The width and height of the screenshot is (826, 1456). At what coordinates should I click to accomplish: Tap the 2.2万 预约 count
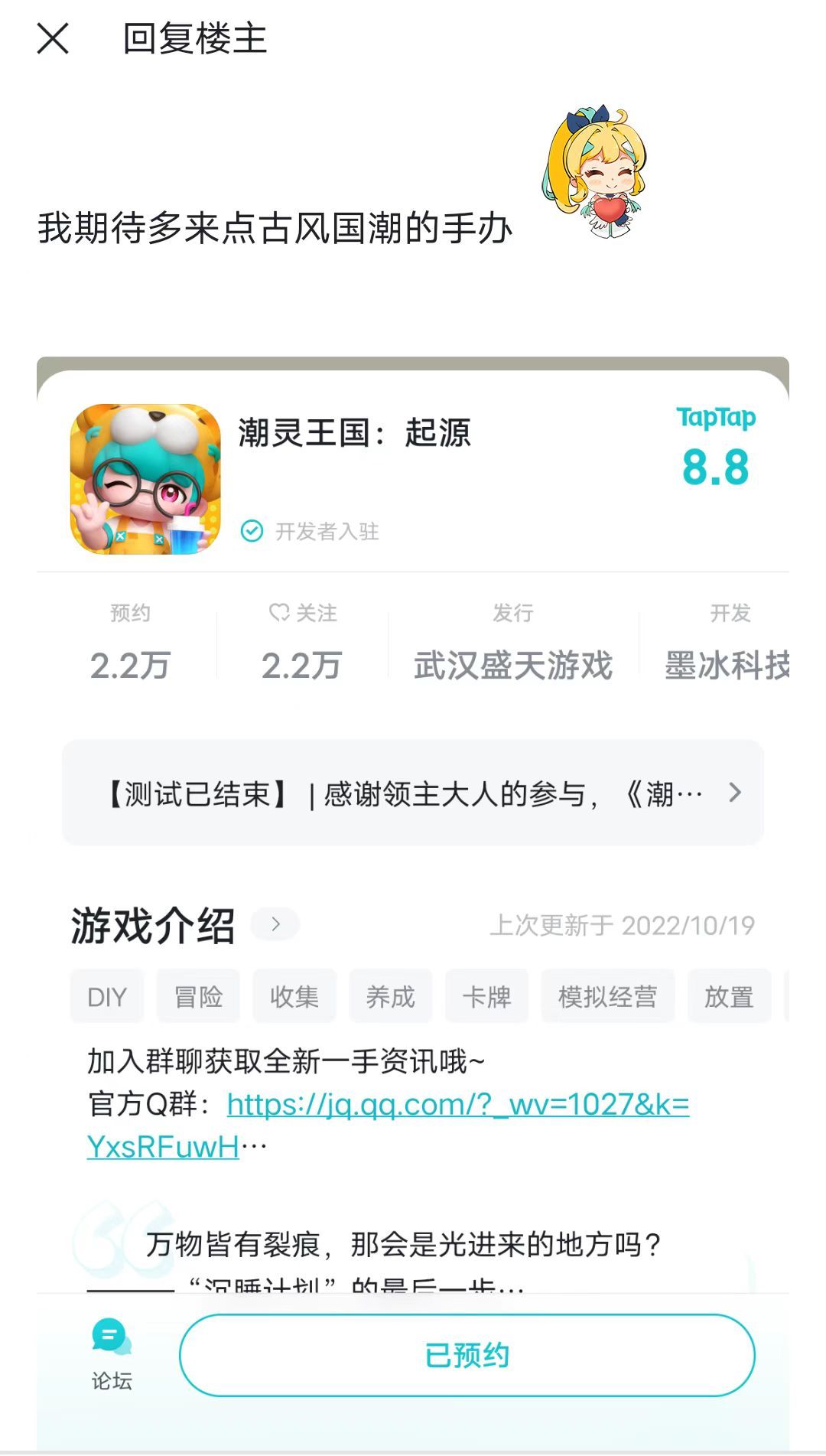coord(127,664)
